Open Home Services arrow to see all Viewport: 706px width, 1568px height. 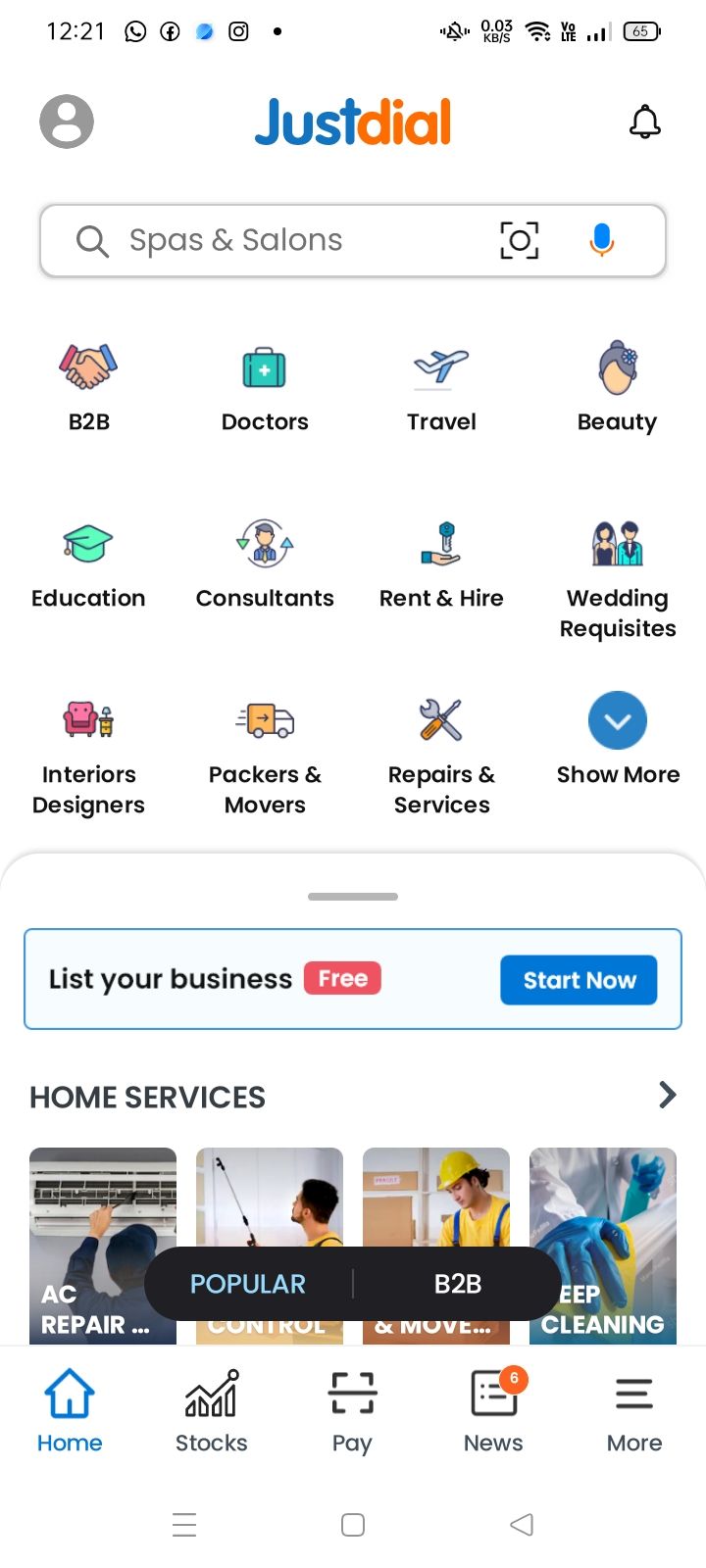pyautogui.click(x=667, y=1095)
